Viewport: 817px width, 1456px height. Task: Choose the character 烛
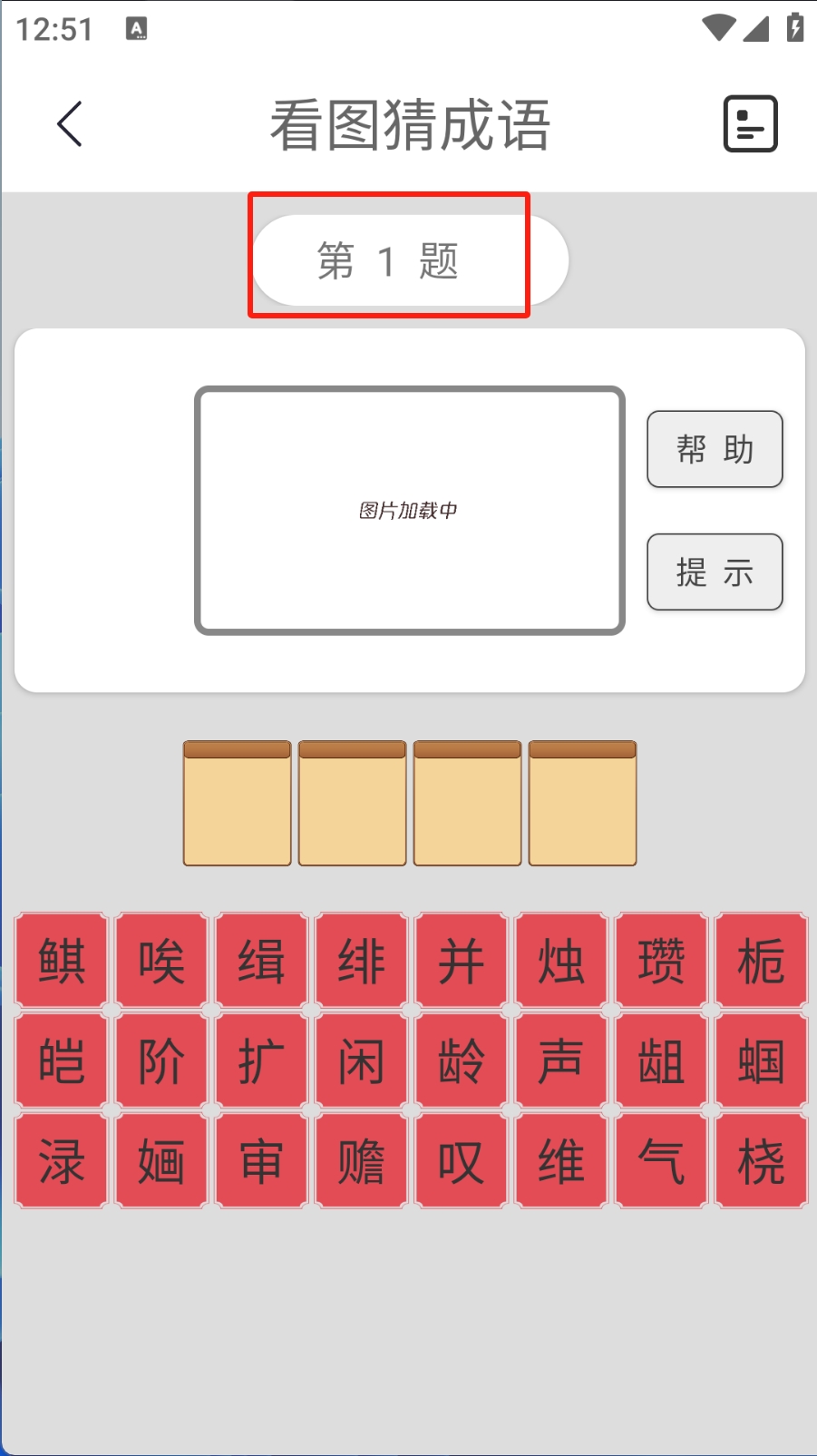click(x=560, y=961)
